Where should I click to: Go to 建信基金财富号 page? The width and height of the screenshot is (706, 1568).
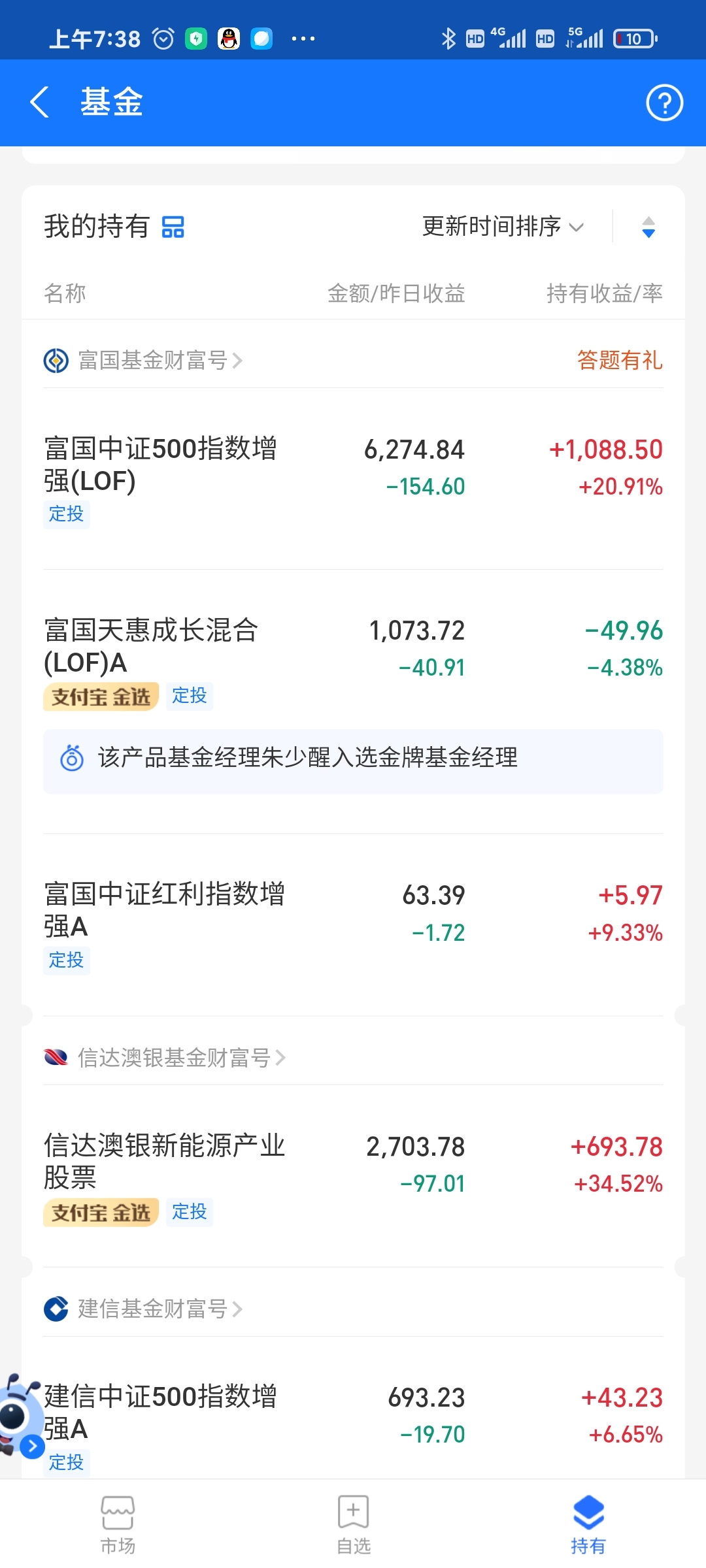click(143, 1309)
